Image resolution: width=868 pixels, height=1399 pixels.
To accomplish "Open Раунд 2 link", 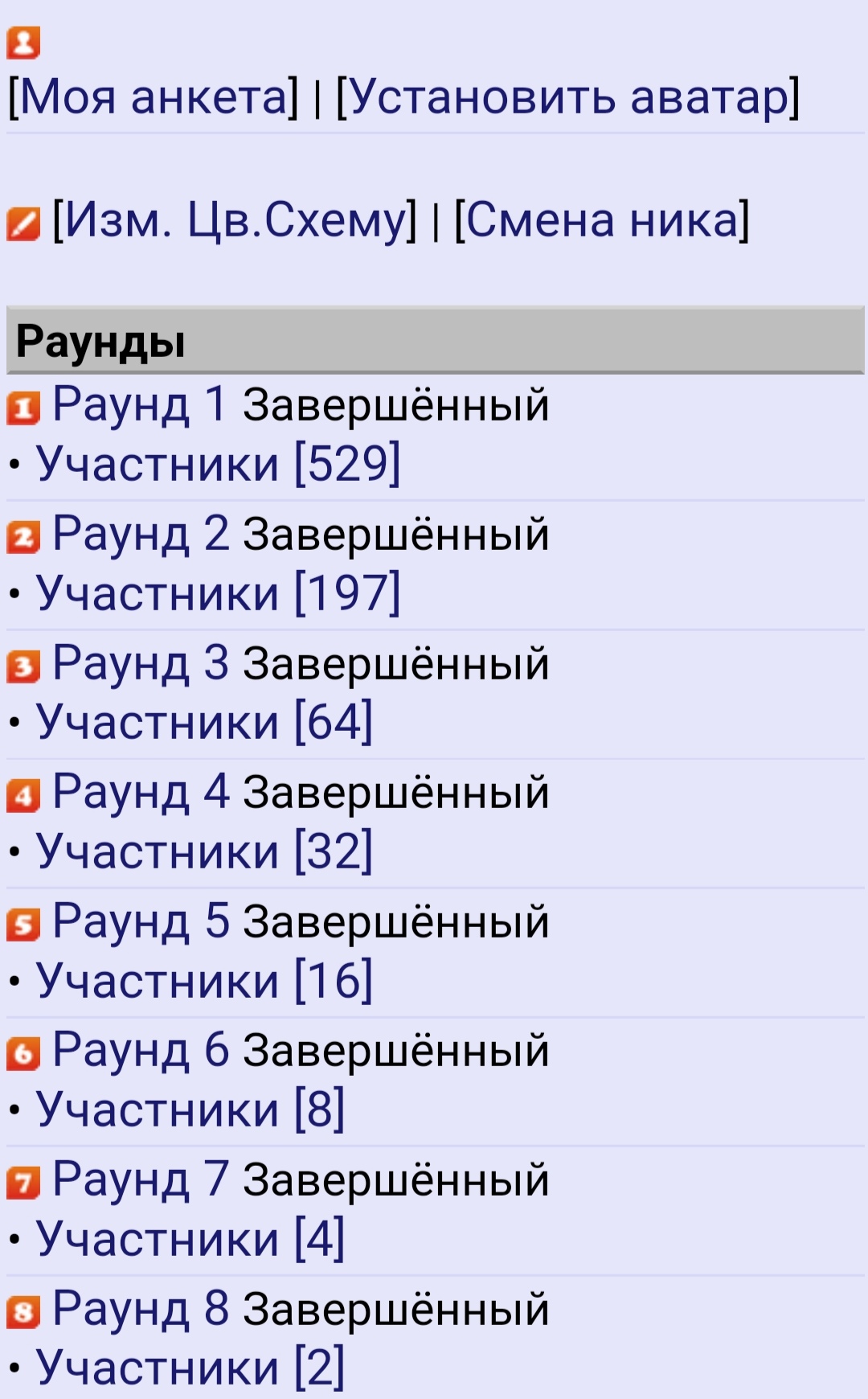I will tap(141, 533).
